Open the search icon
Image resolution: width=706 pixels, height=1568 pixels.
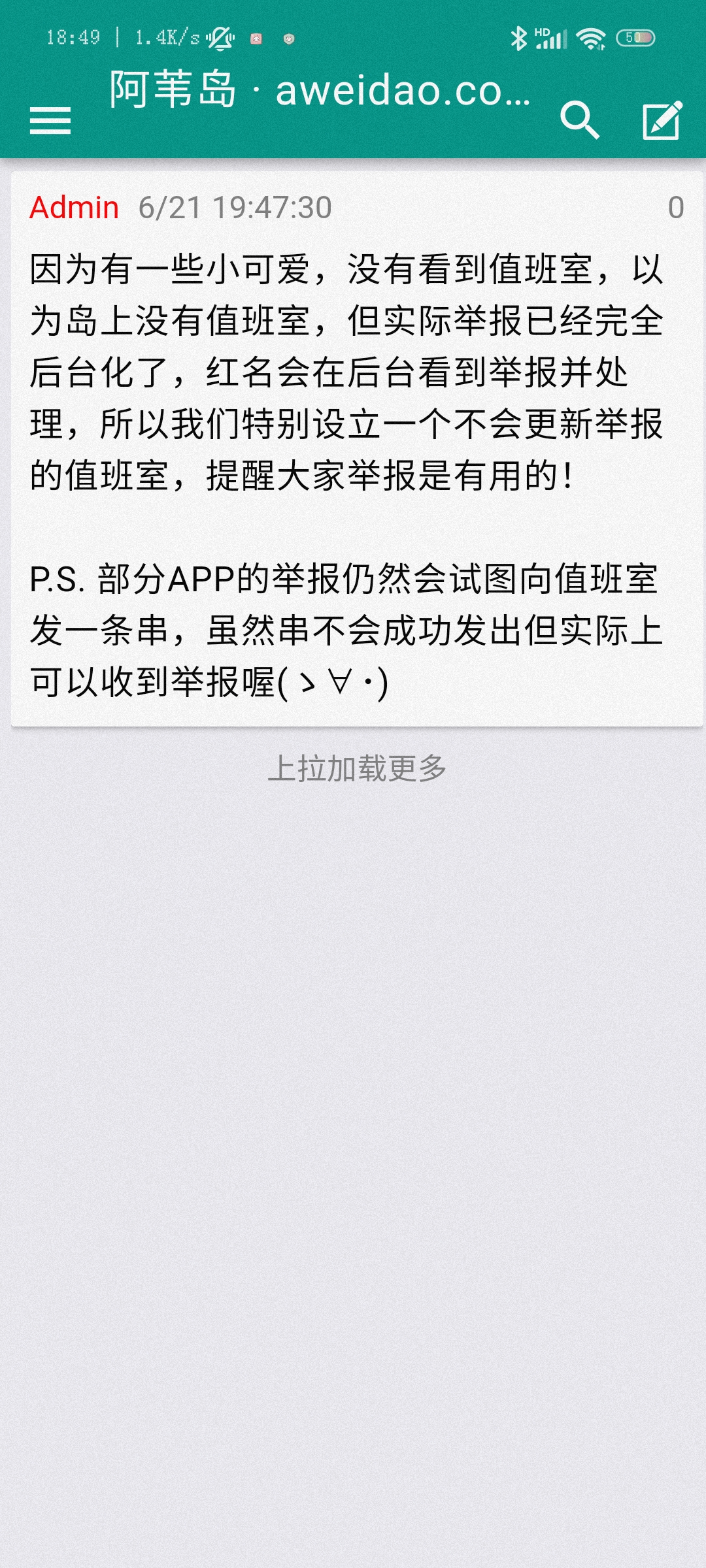coord(579,120)
